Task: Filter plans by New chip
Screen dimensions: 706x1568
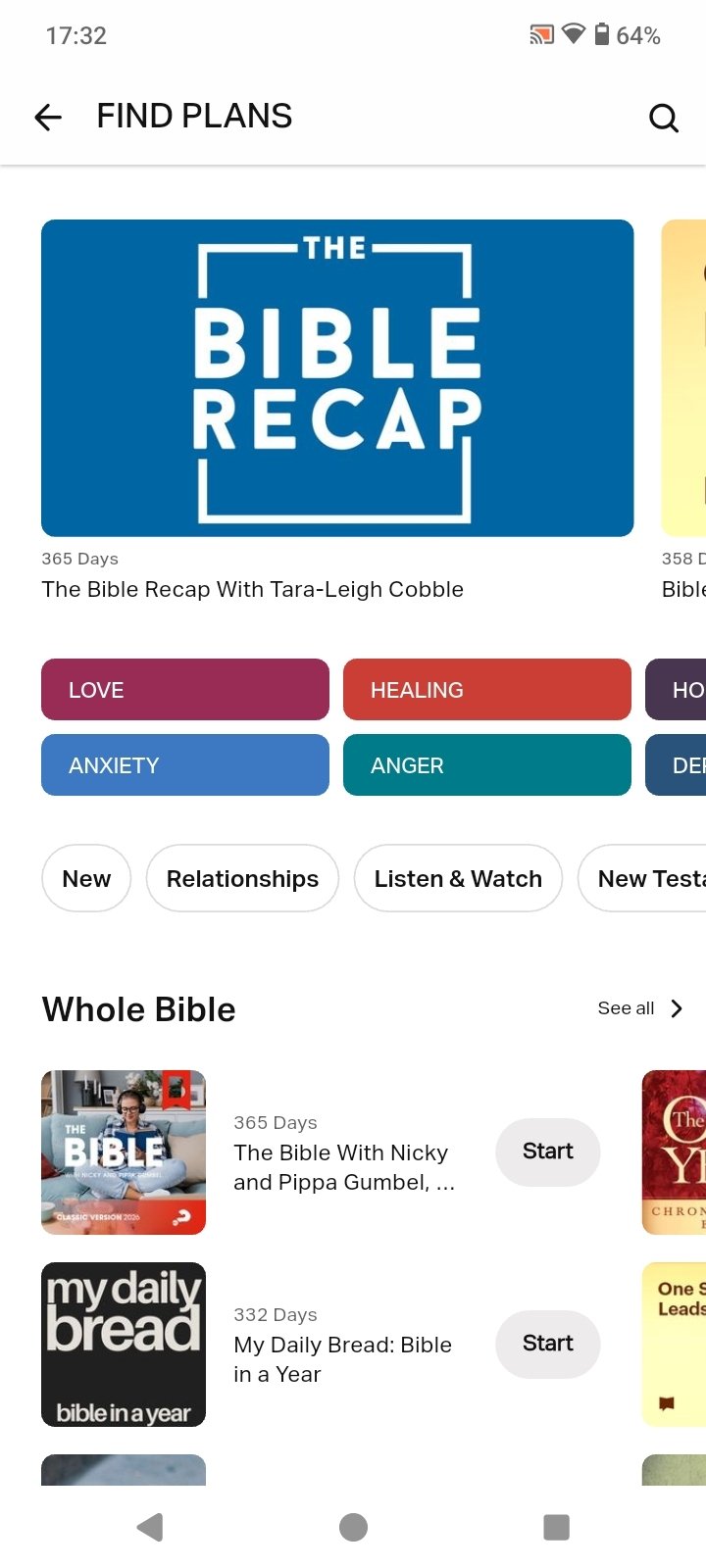Action: tap(86, 879)
